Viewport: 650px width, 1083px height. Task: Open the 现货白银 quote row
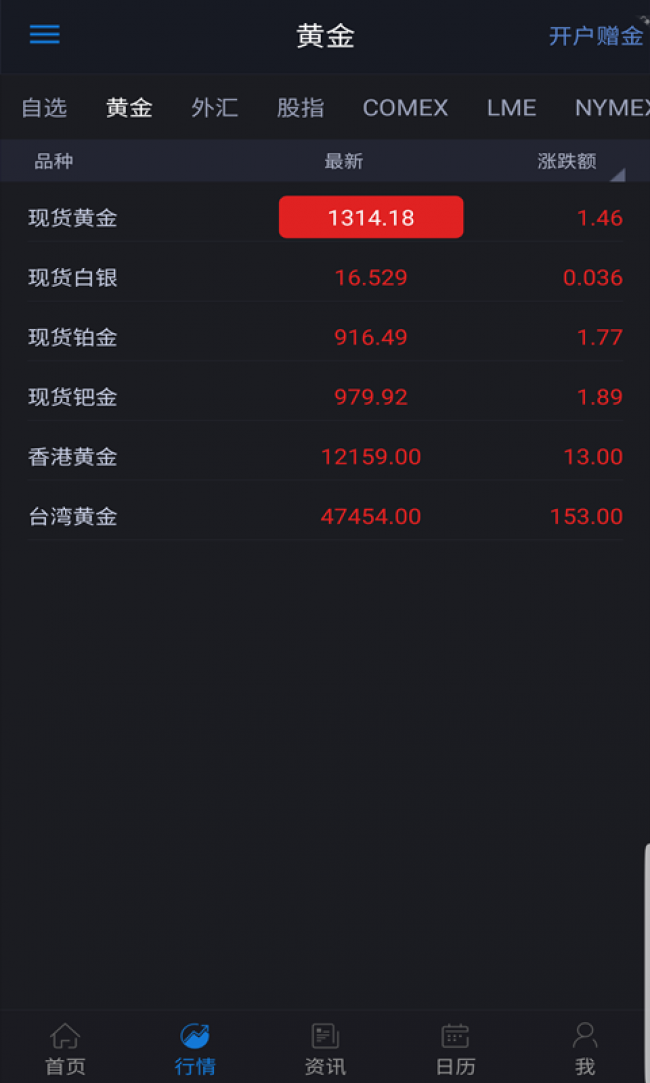click(x=325, y=278)
